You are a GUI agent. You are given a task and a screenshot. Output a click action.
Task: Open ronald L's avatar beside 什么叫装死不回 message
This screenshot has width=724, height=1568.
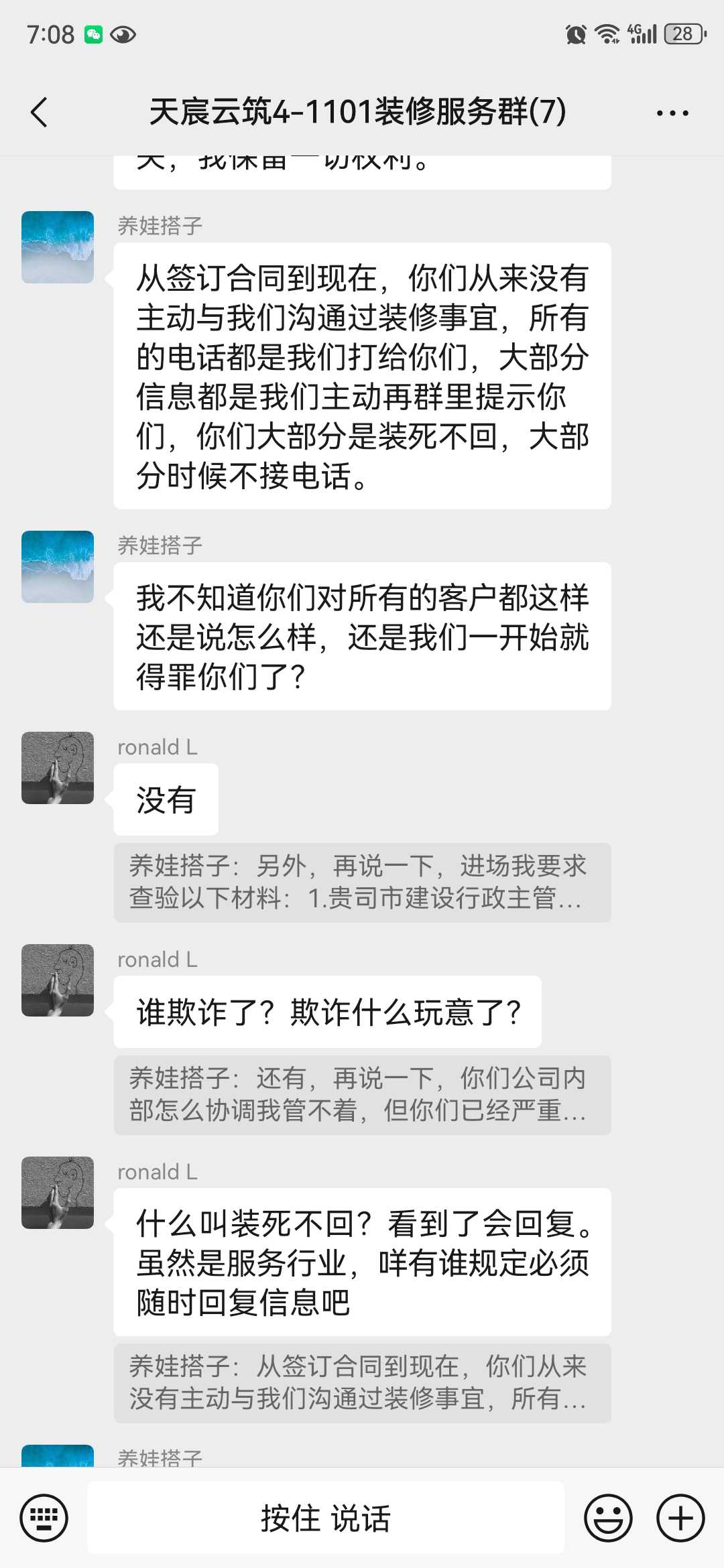(x=58, y=1193)
